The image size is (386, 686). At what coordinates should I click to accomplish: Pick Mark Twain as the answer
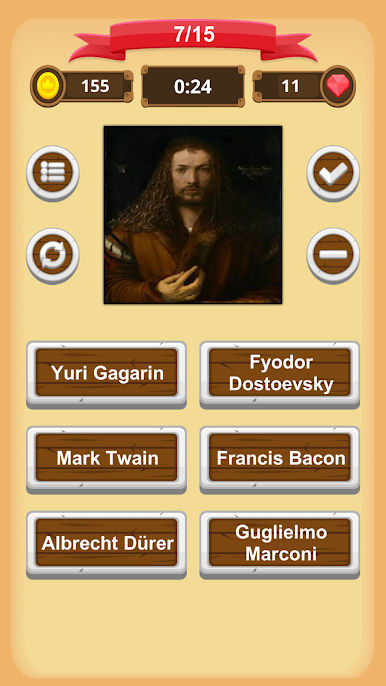point(106,459)
